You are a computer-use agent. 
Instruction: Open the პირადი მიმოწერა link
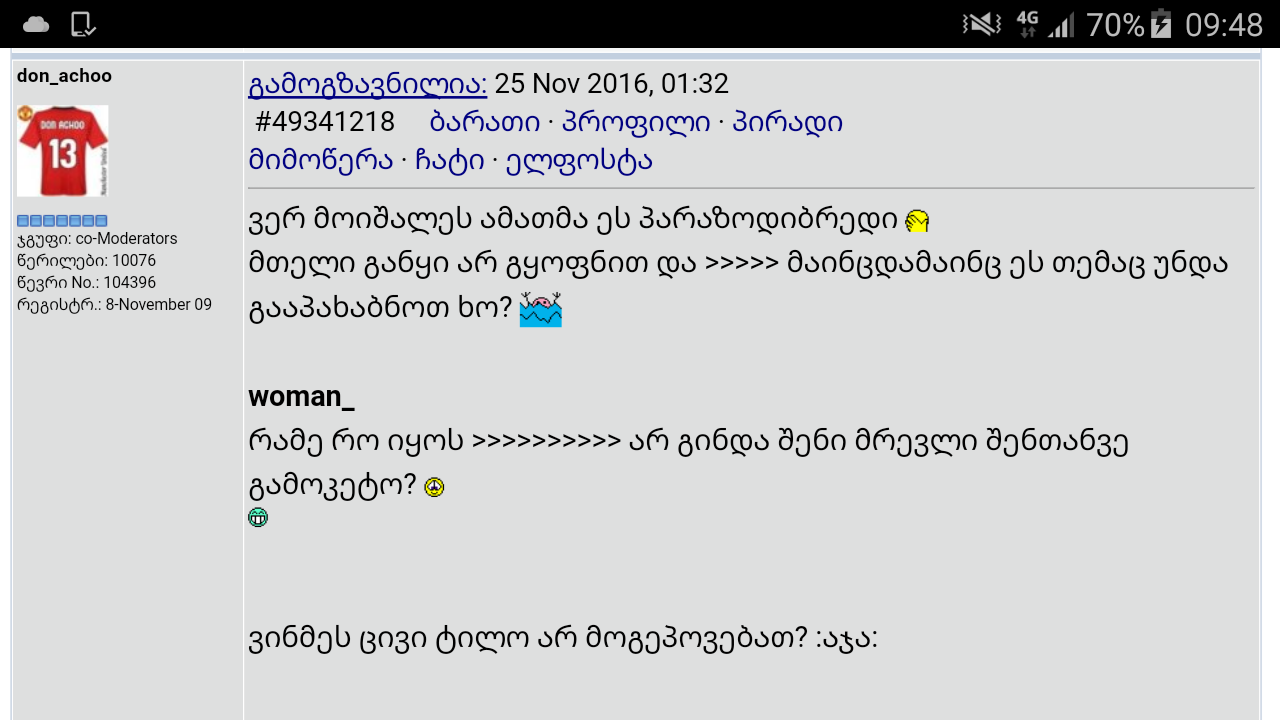pyautogui.click(x=787, y=123)
